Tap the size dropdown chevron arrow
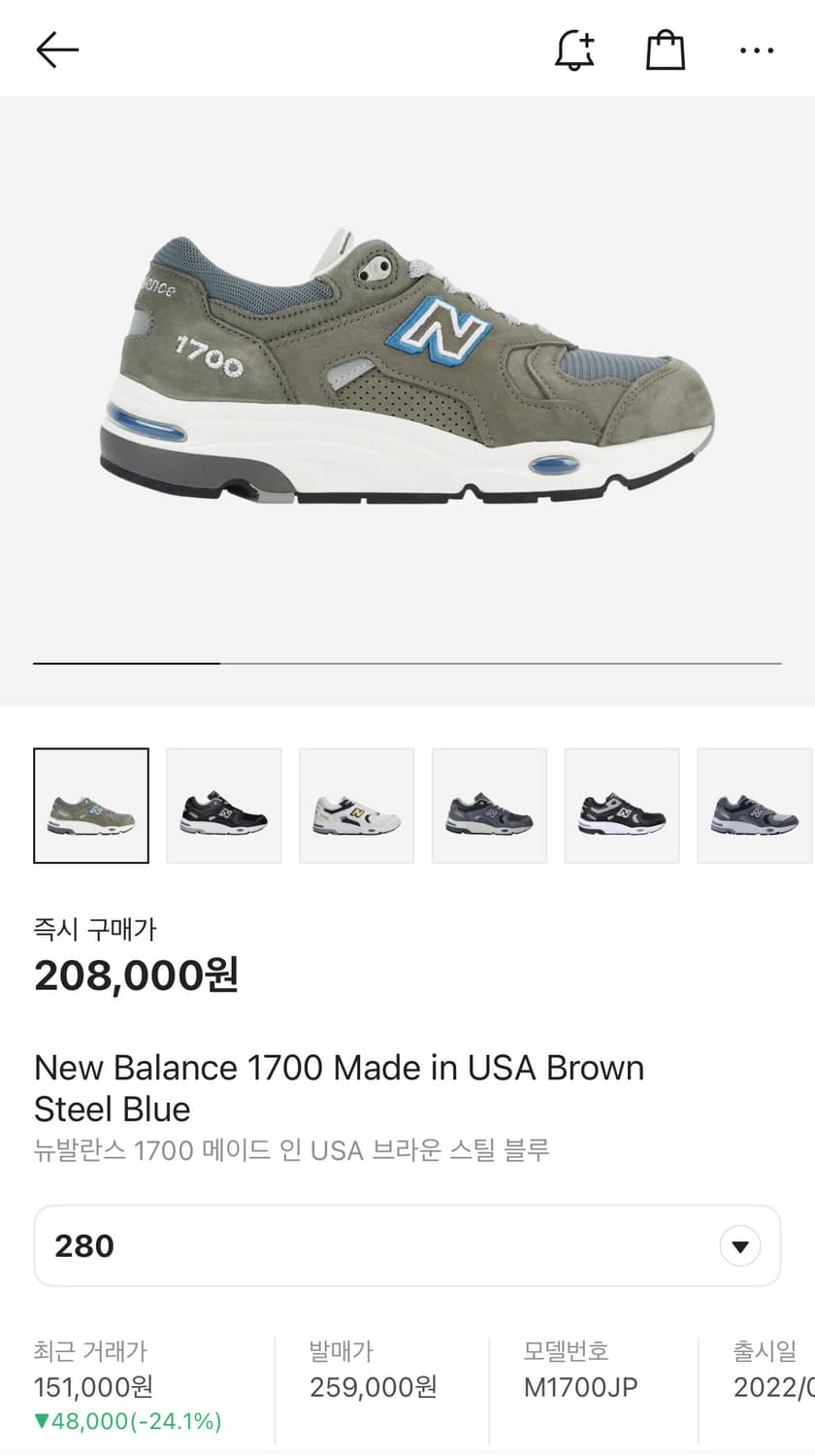The image size is (815, 1456). tap(740, 1244)
